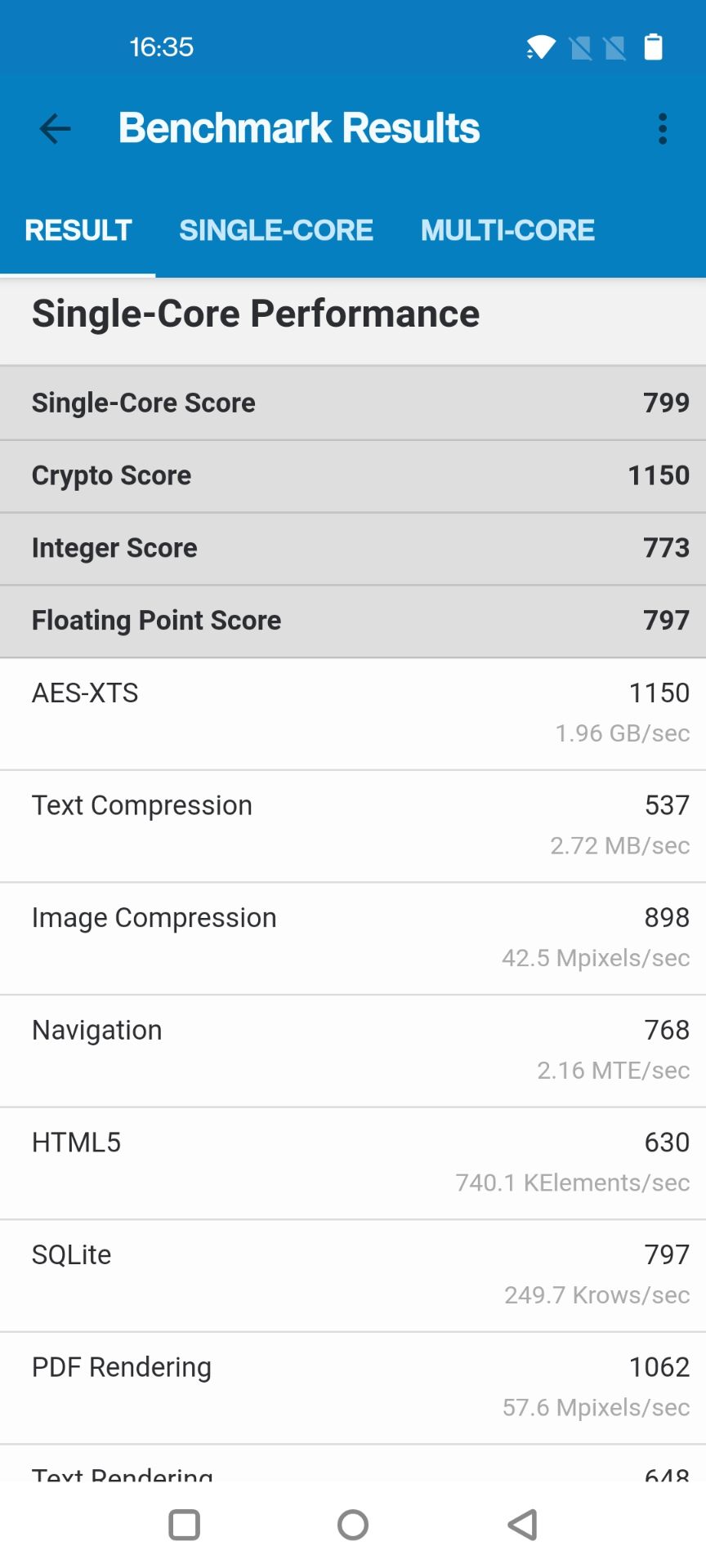This screenshot has height=1568, width=706.
Task: Tap the system home button
Action: coord(353,1524)
